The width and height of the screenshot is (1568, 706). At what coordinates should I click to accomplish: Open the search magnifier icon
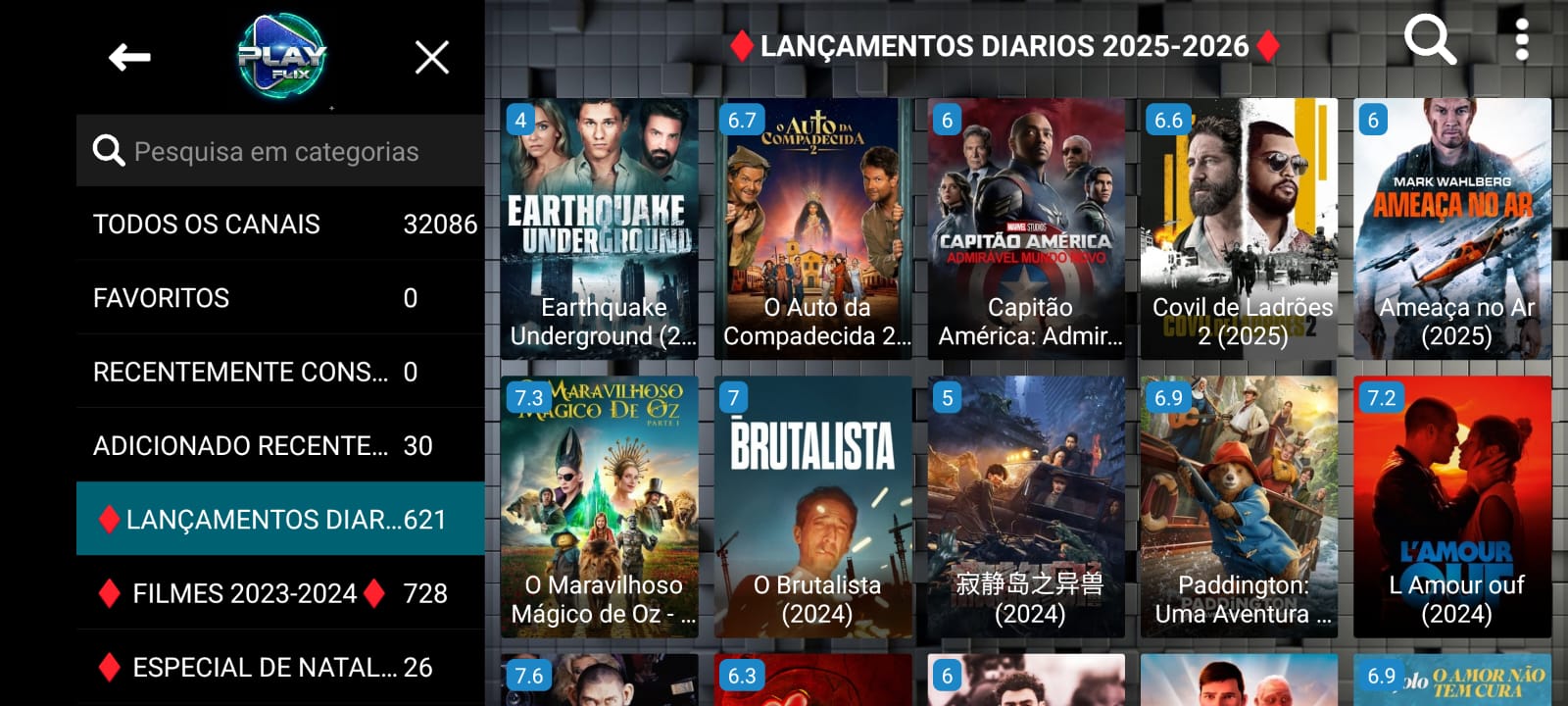pyautogui.click(x=1430, y=41)
